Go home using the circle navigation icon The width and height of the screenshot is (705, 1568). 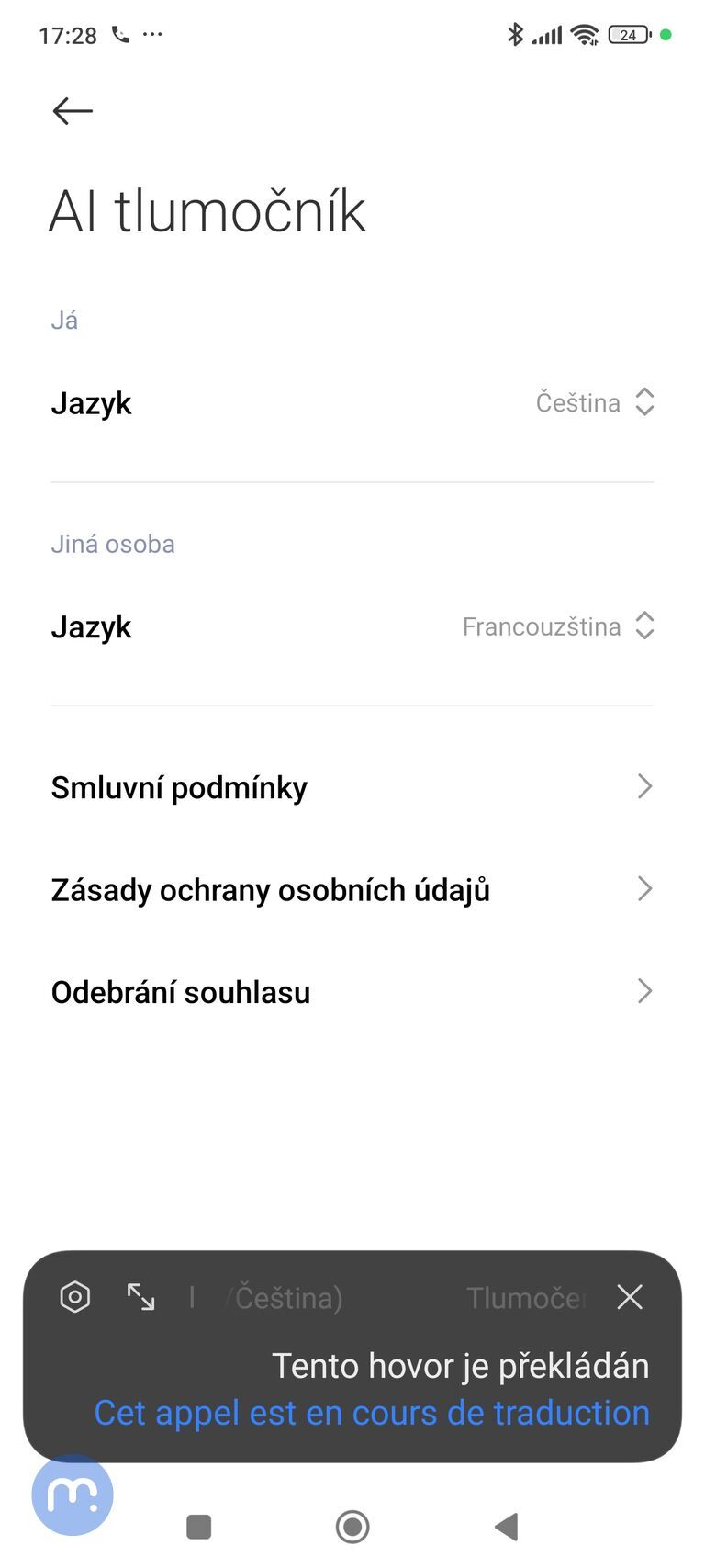coord(352,1527)
